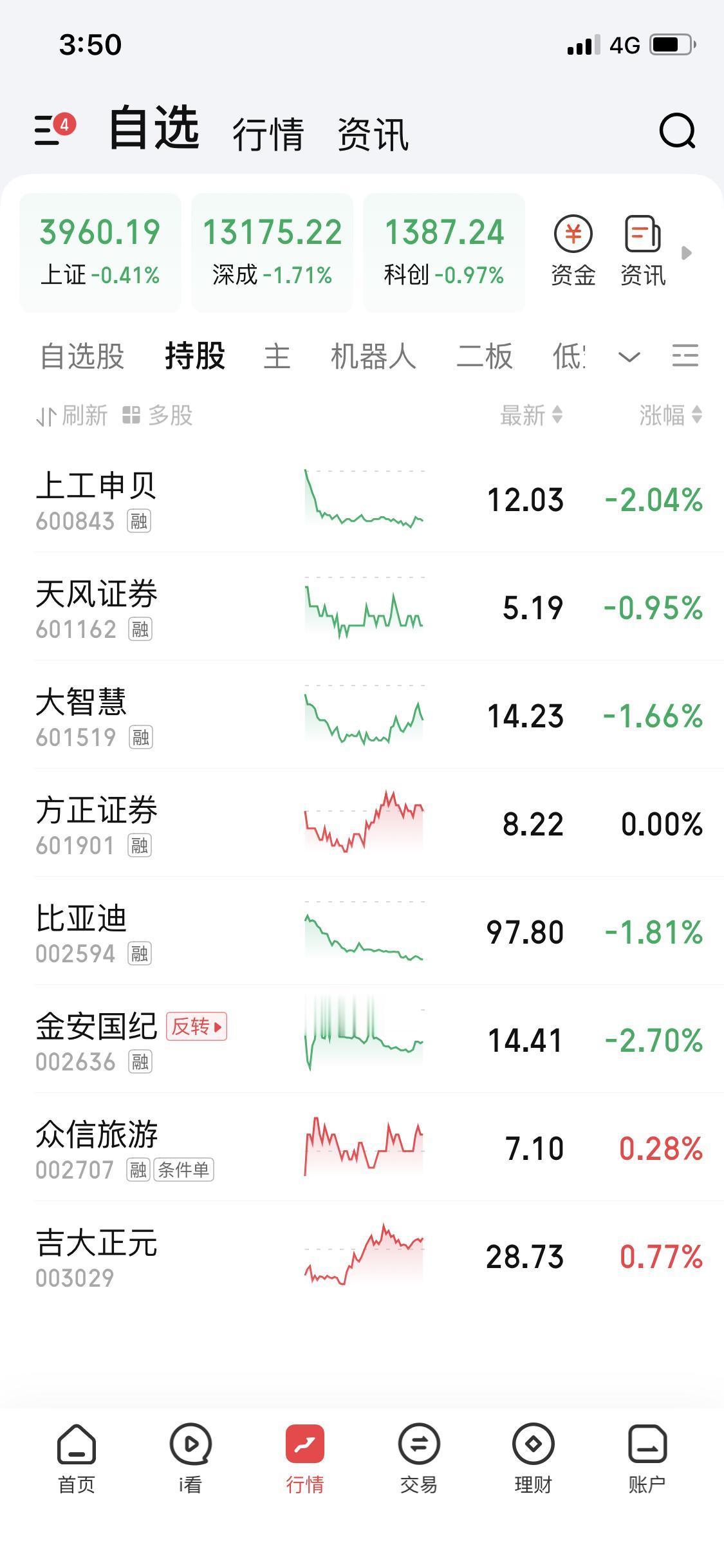Open the search icon
This screenshot has height=1568, width=724.
(x=677, y=131)
